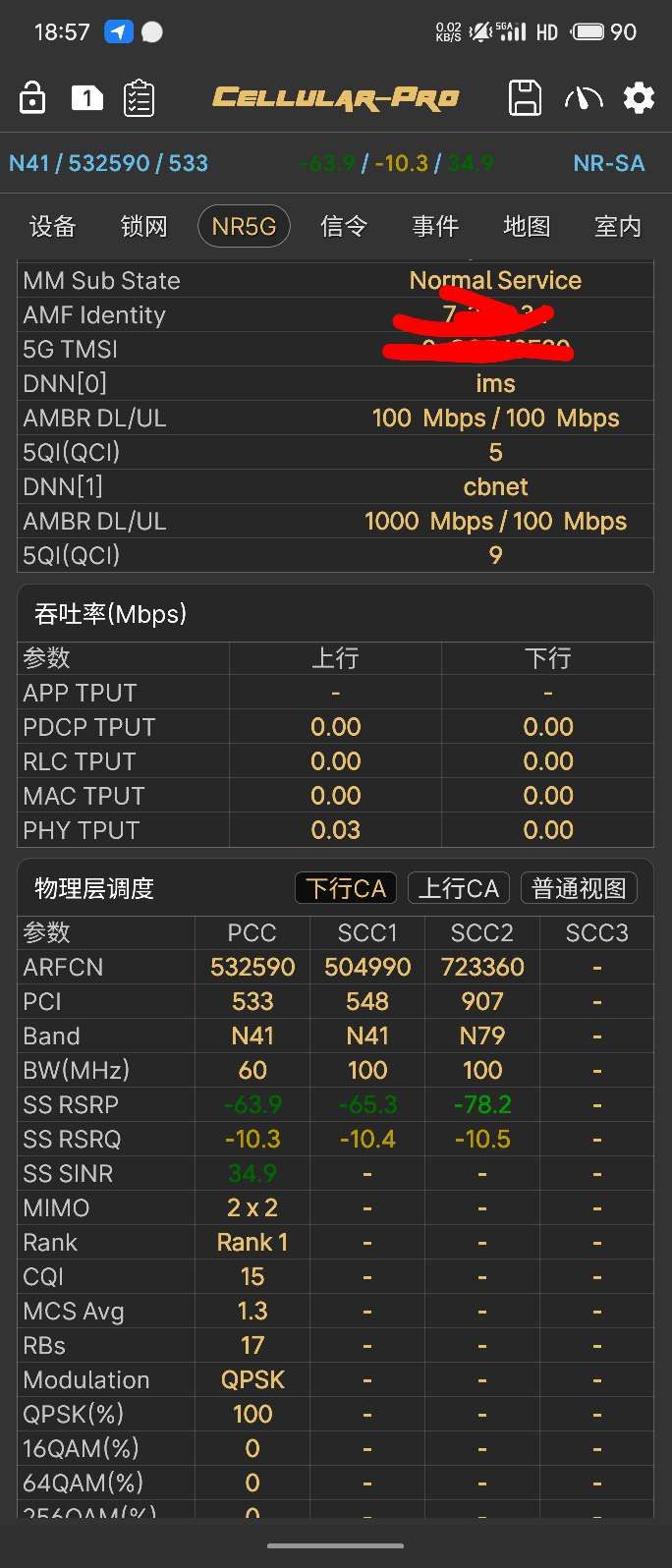Switch to the 地图 tab
The image size is (672, 1568).
pyautogui.click(x=527, y=227)
